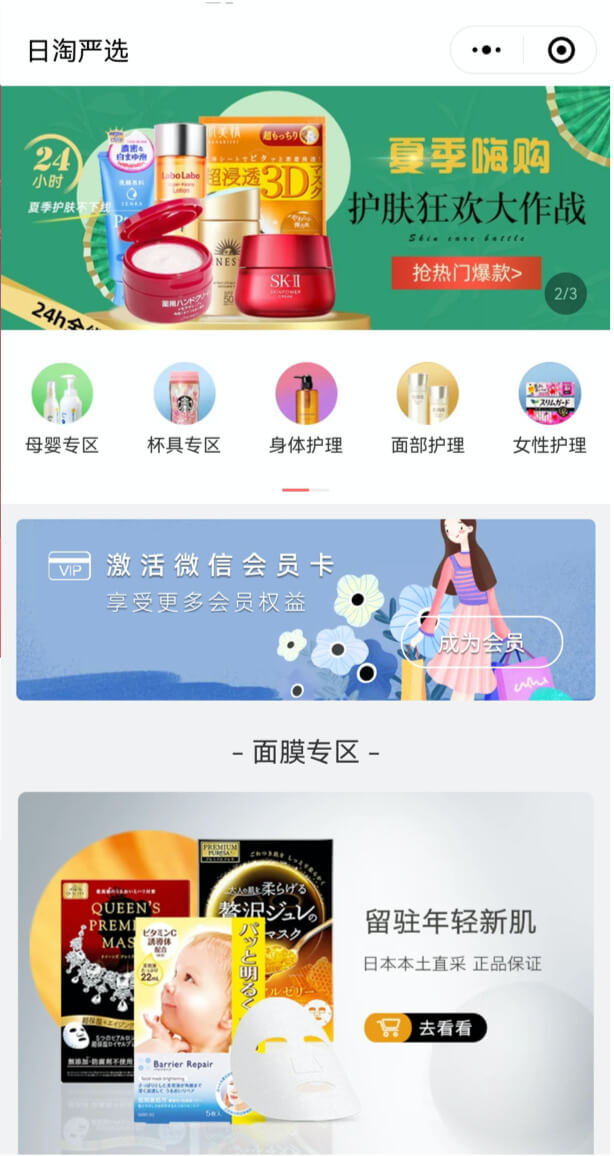614x1156 pixels.
Task: Tap 去看看 on the mask banner
Action: pyautogui.click(x=425, y=1027)
